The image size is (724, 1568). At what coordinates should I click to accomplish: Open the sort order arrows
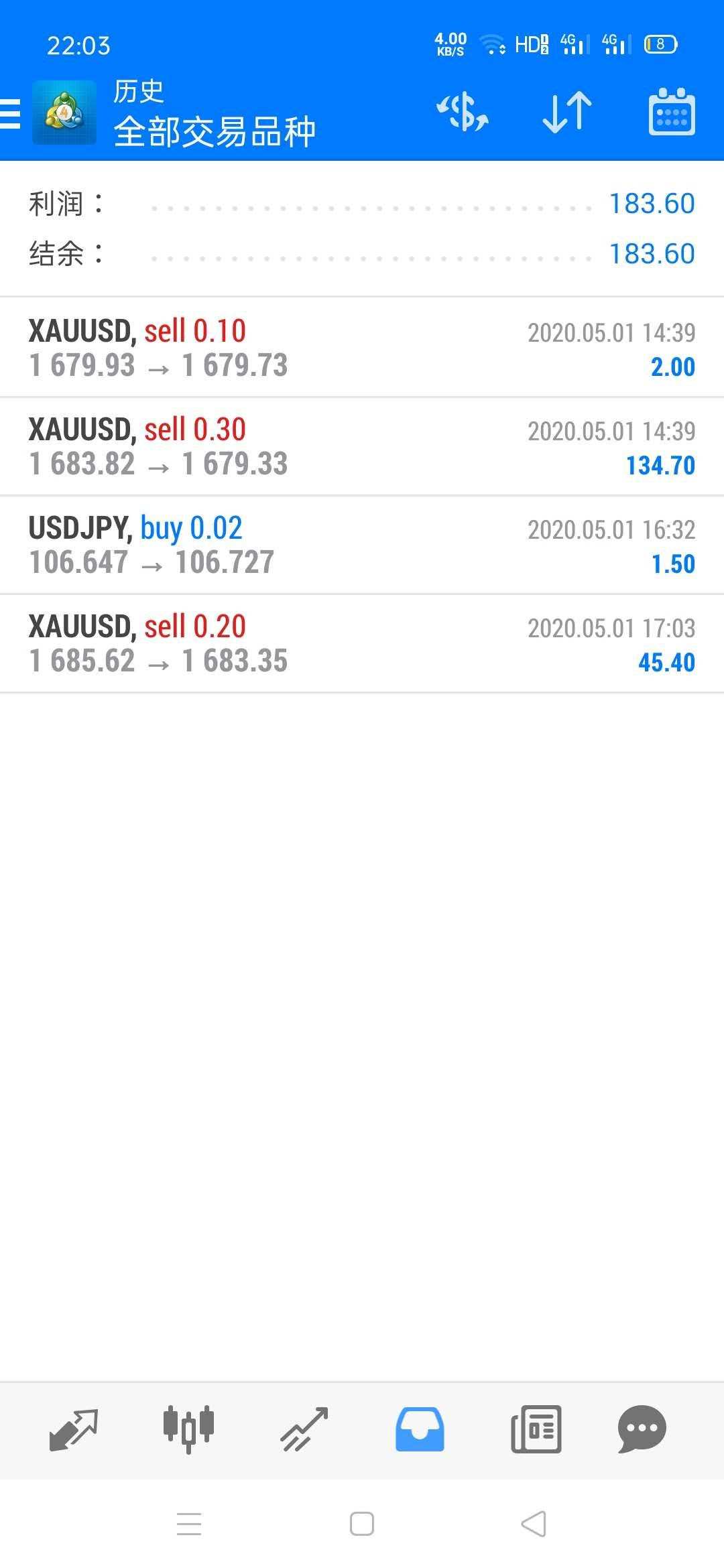pyautogui.click(x=567, y=112)
